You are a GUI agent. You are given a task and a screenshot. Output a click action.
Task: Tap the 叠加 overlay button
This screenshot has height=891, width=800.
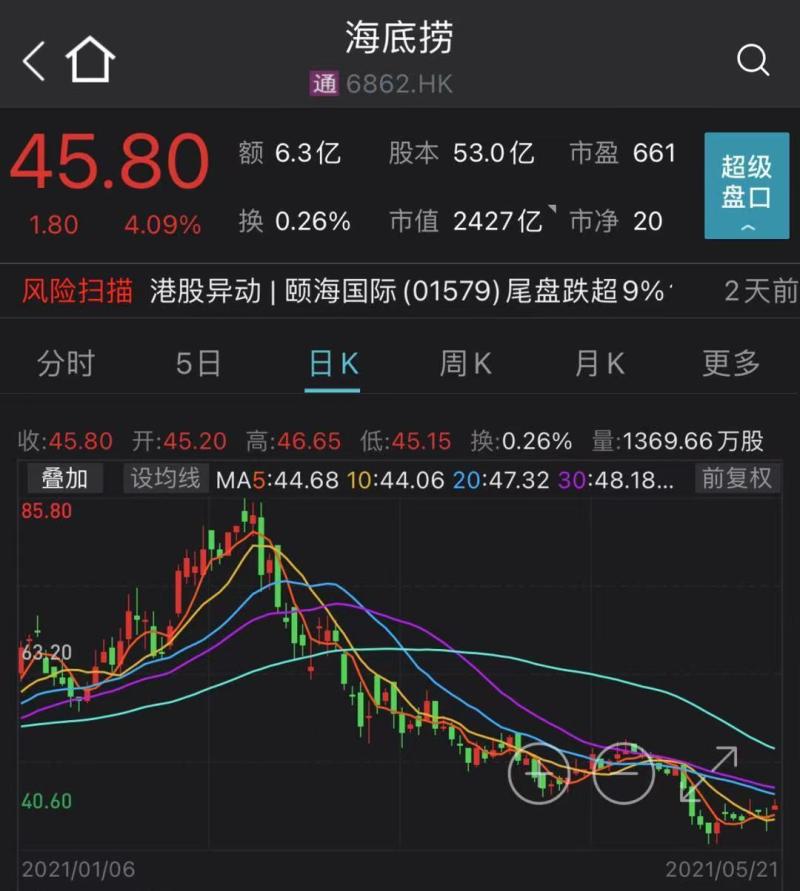[64, 479]
